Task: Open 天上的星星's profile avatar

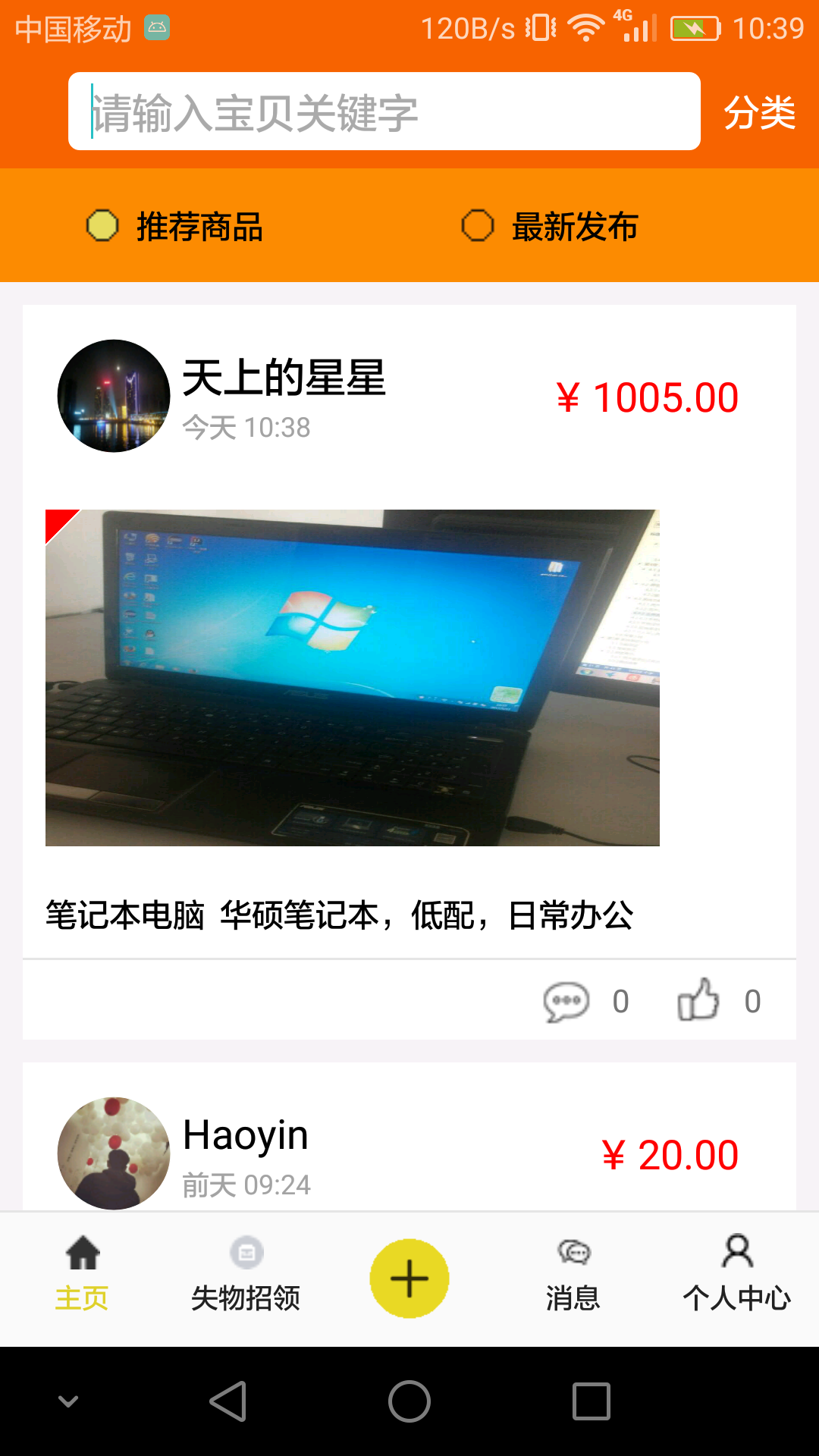Action: pyautogui.click(x=114, y=396)
